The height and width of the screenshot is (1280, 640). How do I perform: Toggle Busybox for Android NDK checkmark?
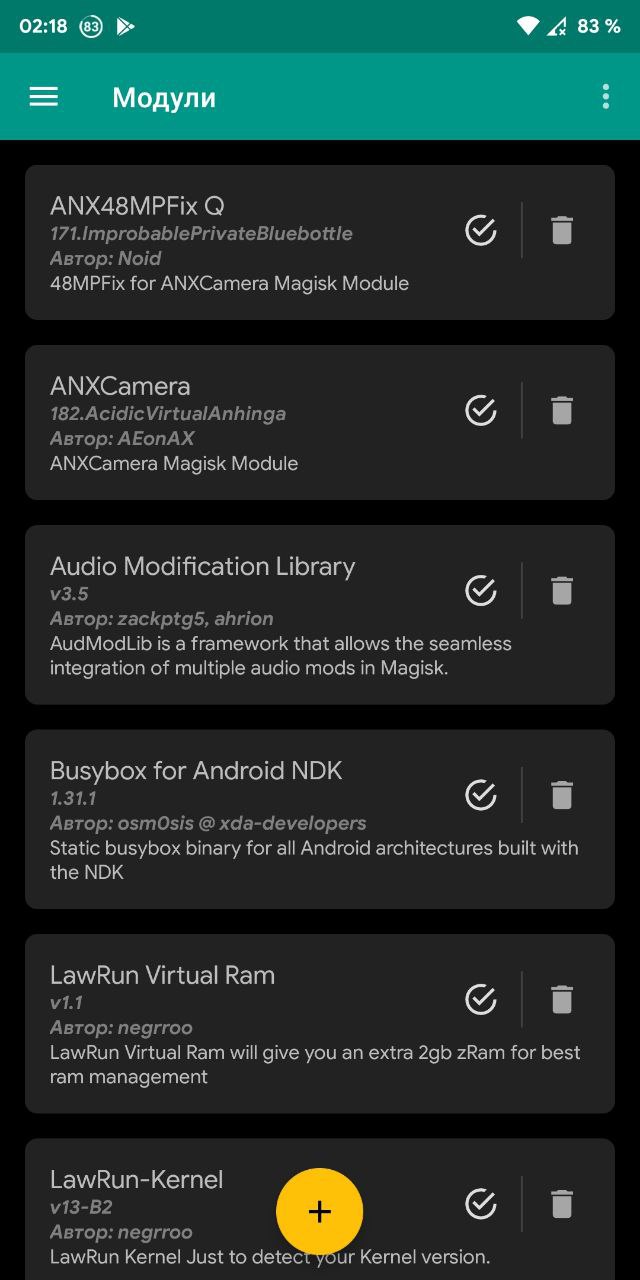click(481, 795)
